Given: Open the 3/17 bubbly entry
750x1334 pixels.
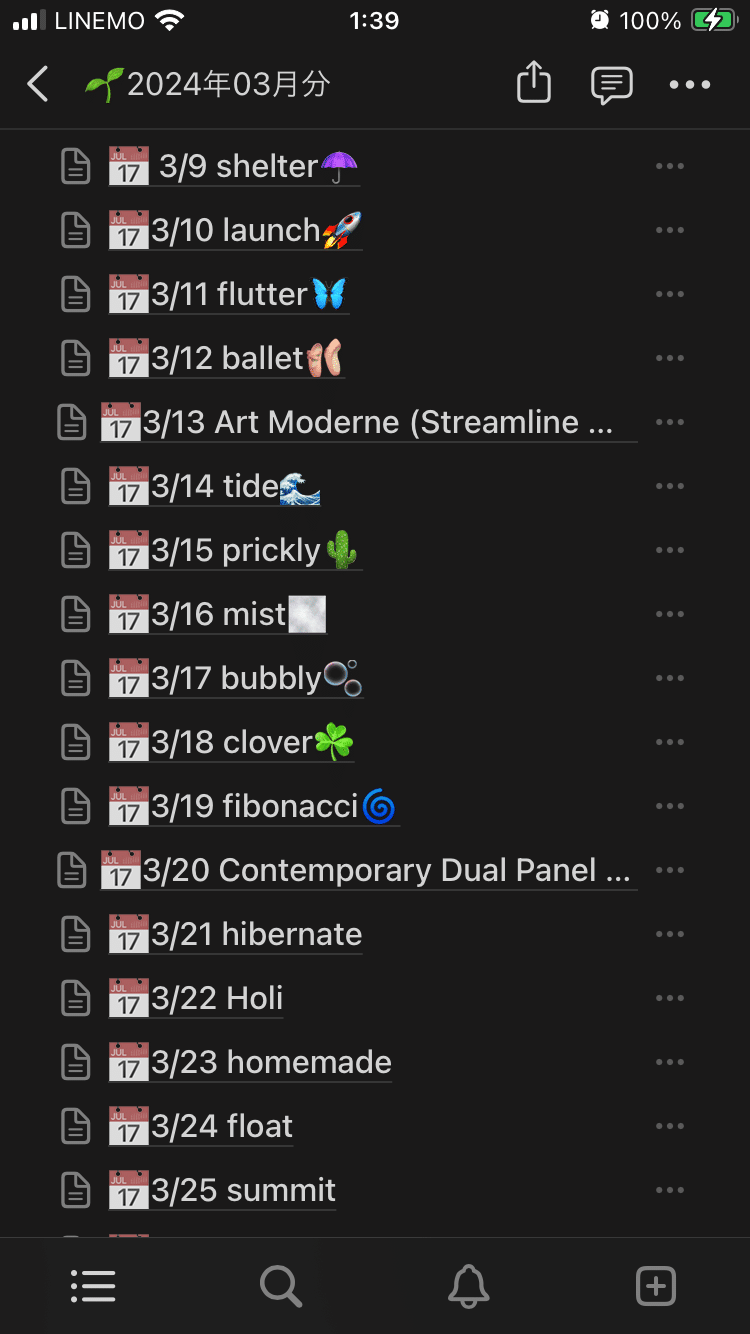Looking at the screenshot, I should 236,679.
